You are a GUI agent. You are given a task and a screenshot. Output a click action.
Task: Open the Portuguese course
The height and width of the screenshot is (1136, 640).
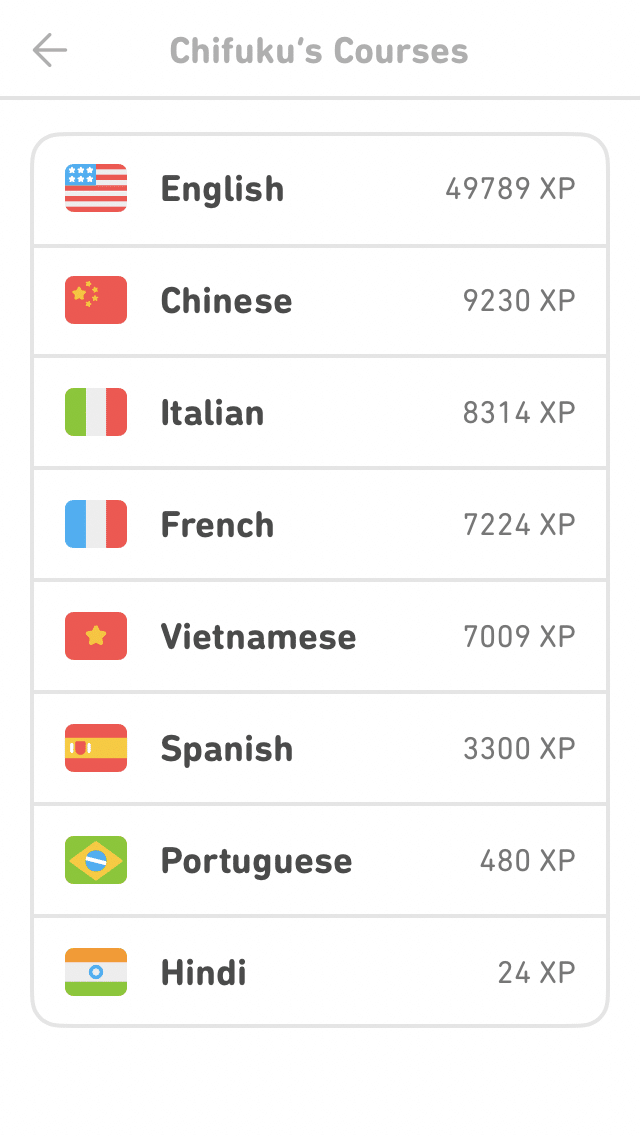320,861
